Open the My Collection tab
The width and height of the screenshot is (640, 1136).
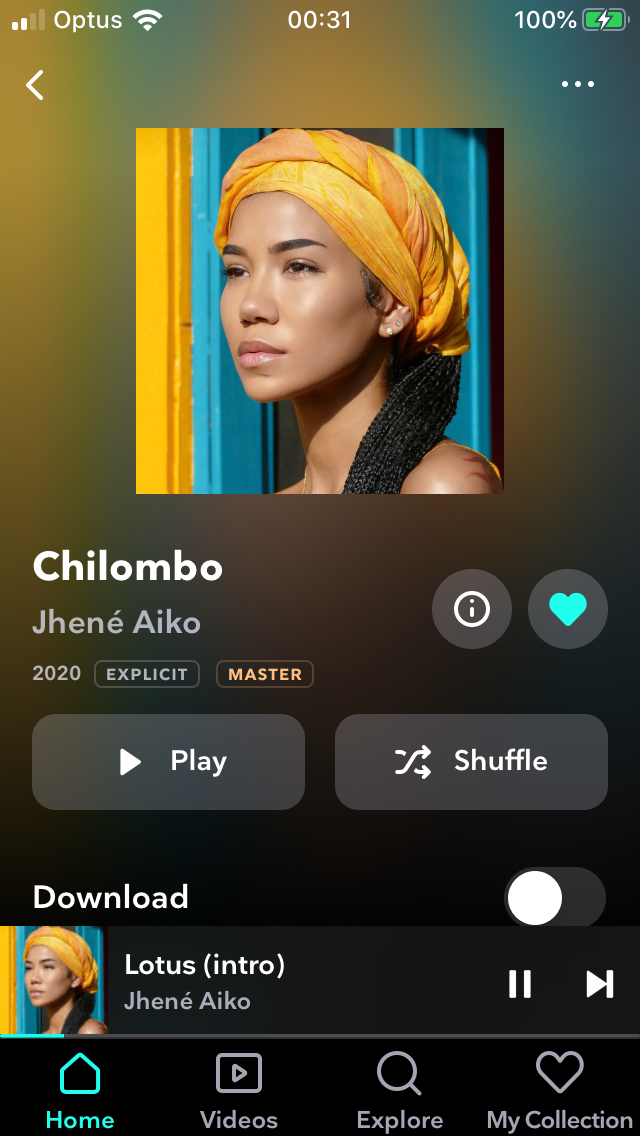tap(559, 1092)
